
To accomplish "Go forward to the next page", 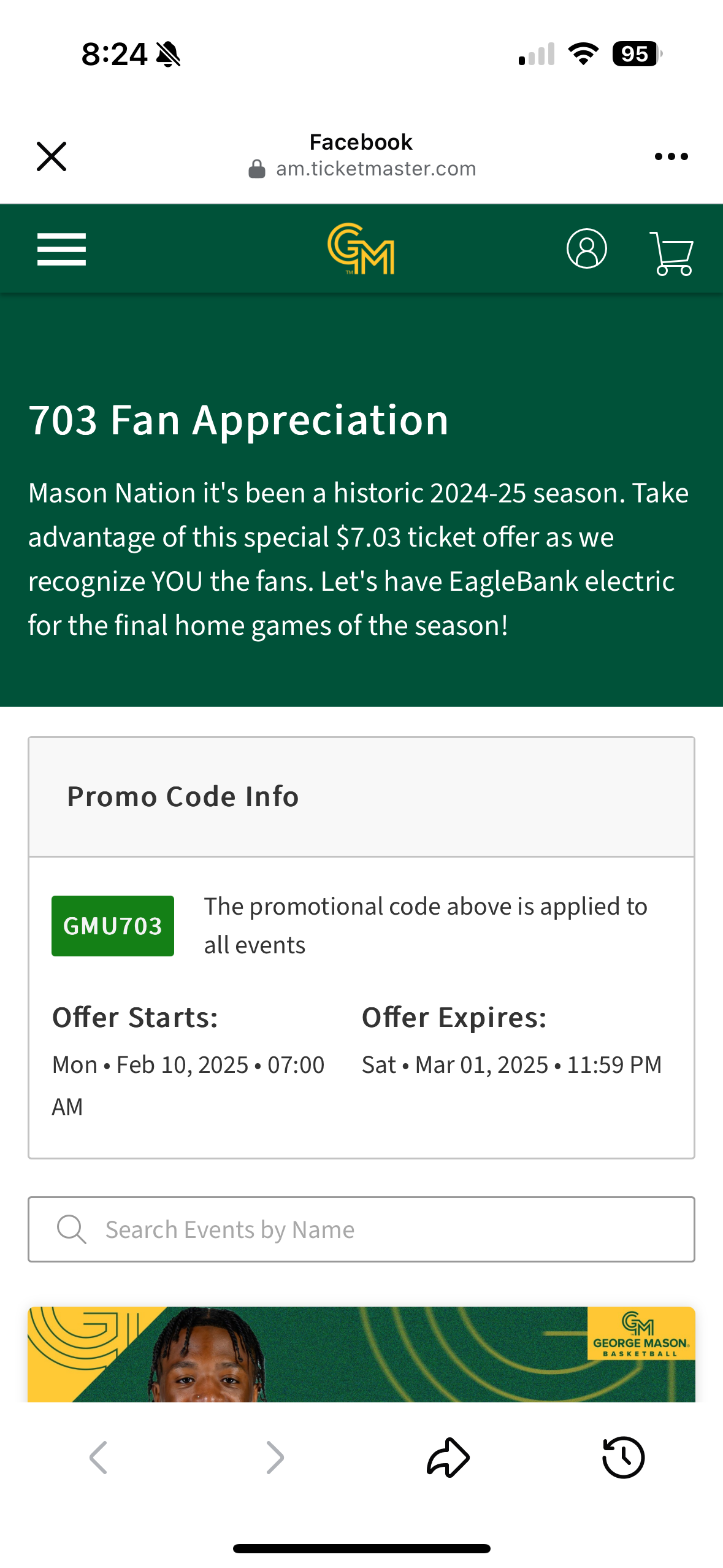I will click(275, 1457).
